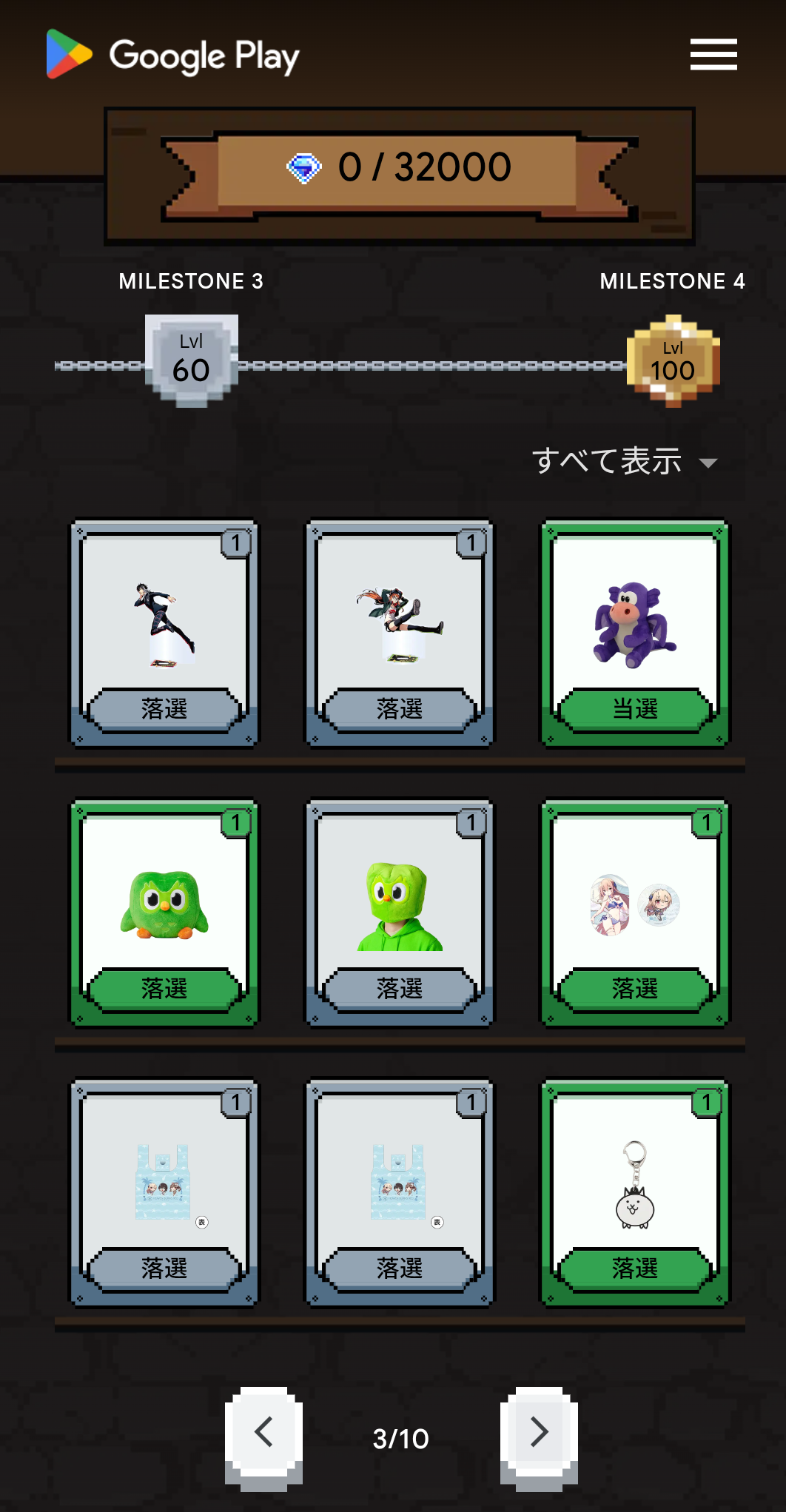Open the green owl plush card

(x=164, y=912)
